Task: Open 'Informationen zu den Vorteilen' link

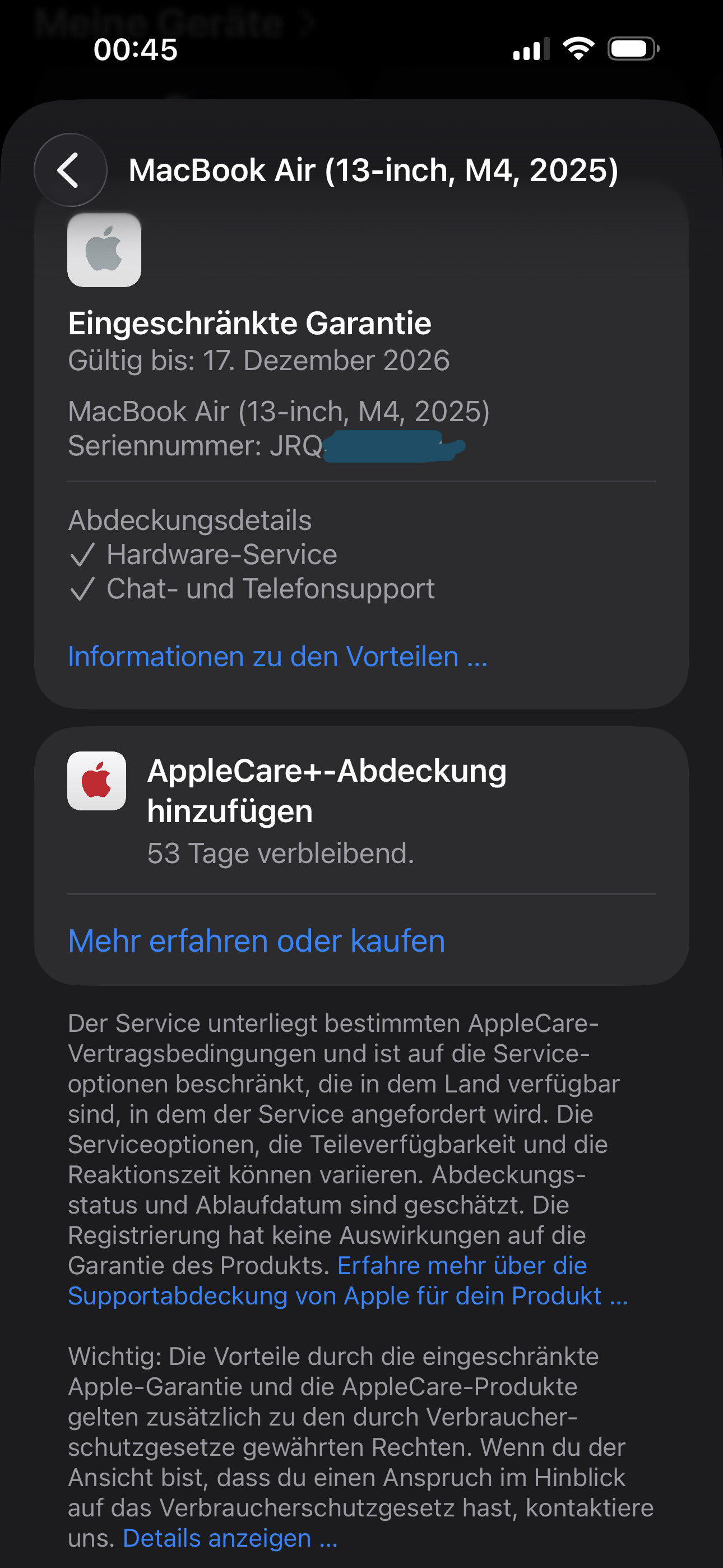Action: click(277, 657)
